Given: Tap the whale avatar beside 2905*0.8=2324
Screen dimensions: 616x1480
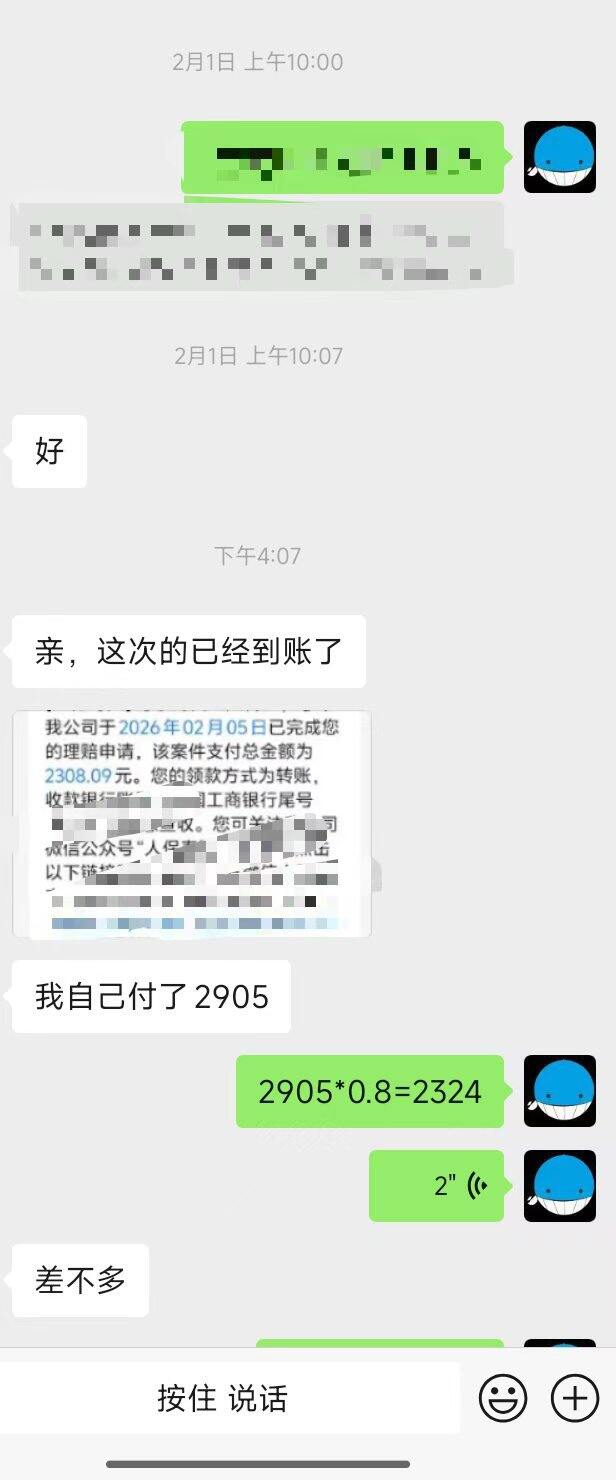Looking at the screenshot, I should click(x=560, y=1091).
